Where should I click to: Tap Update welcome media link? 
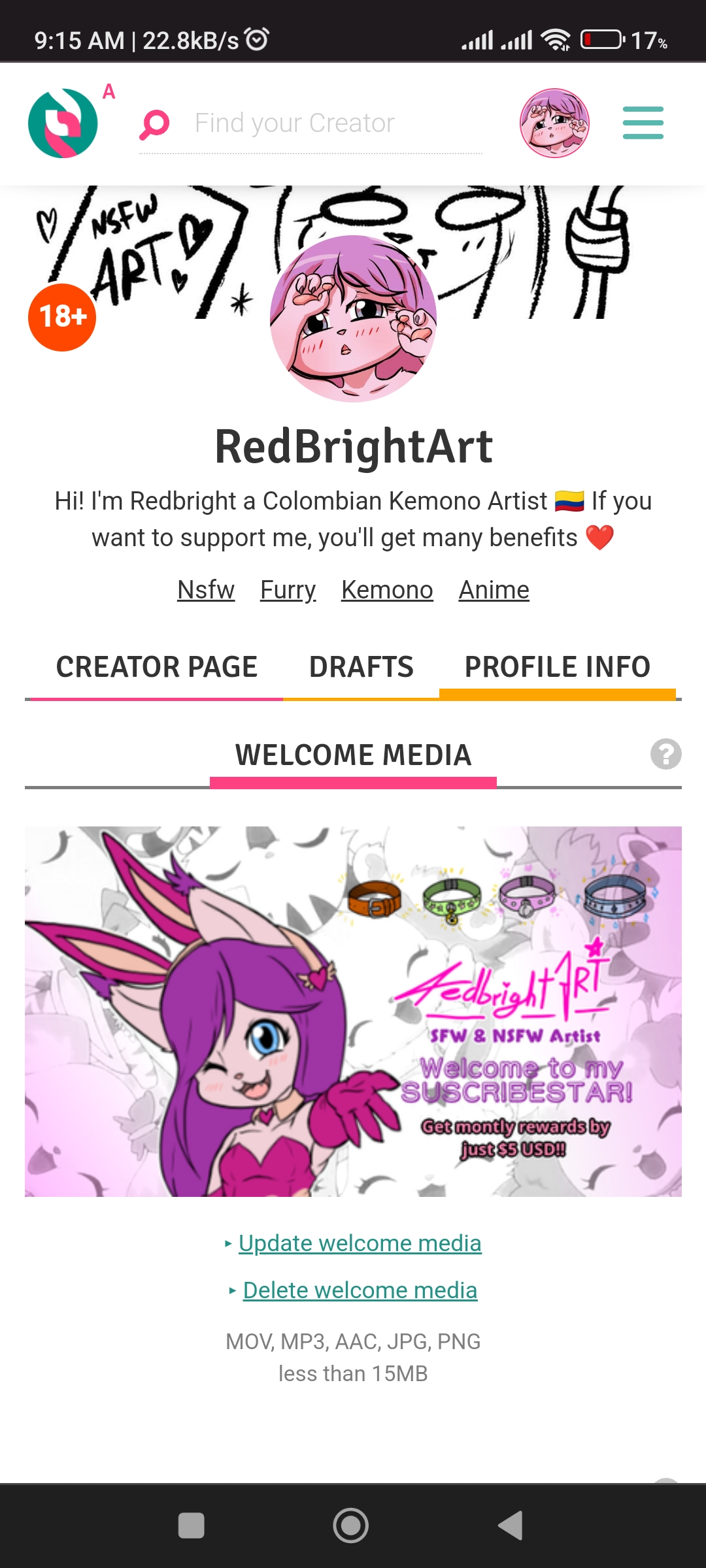point(360,1243)
